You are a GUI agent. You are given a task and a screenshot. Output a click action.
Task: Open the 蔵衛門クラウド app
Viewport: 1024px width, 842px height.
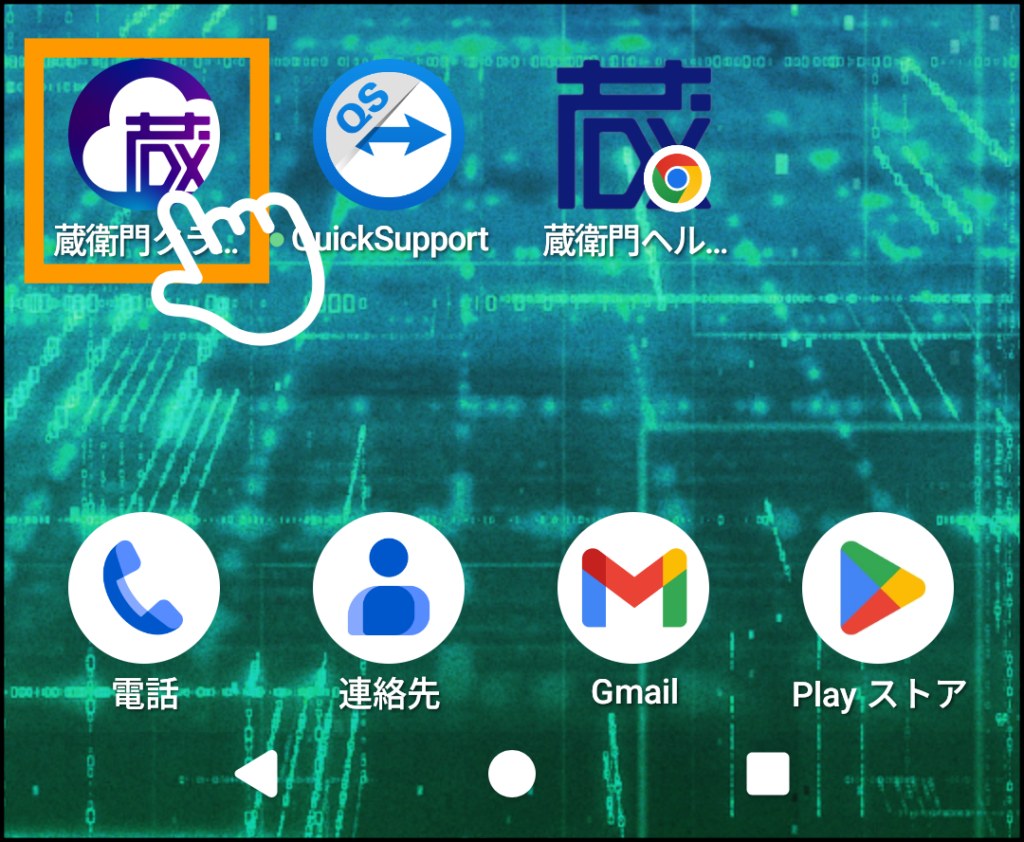point(142,135)
